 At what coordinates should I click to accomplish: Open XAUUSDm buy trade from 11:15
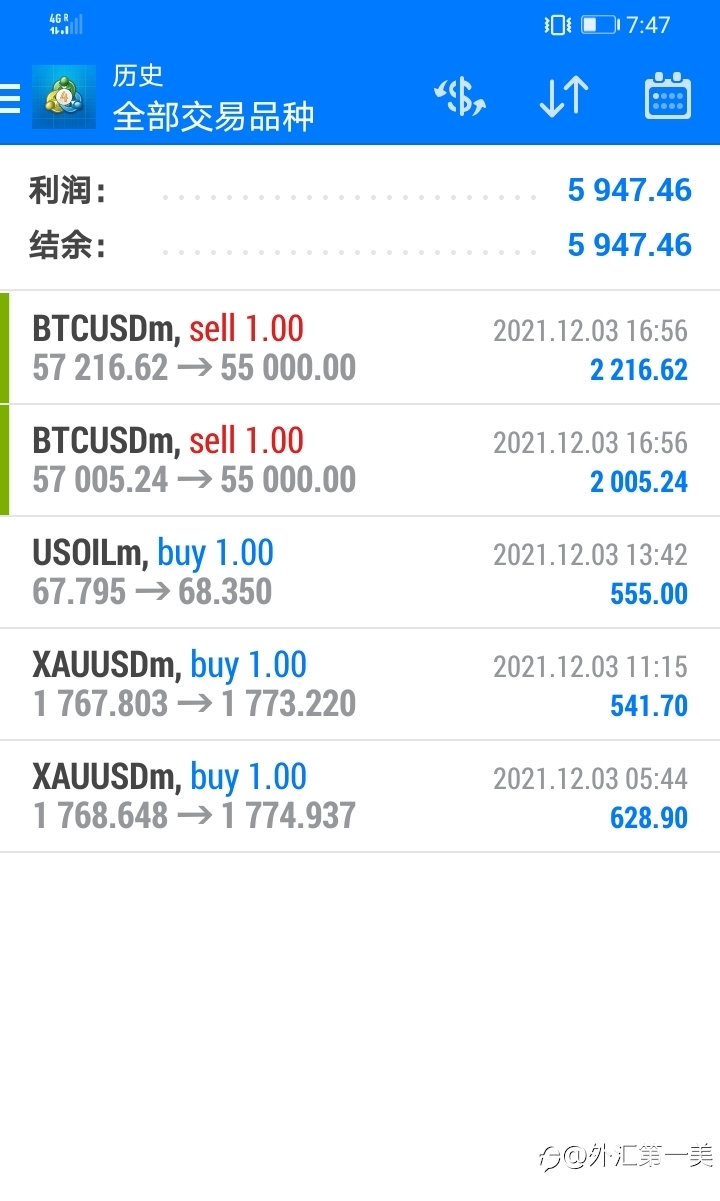click(x=360, y=684)
